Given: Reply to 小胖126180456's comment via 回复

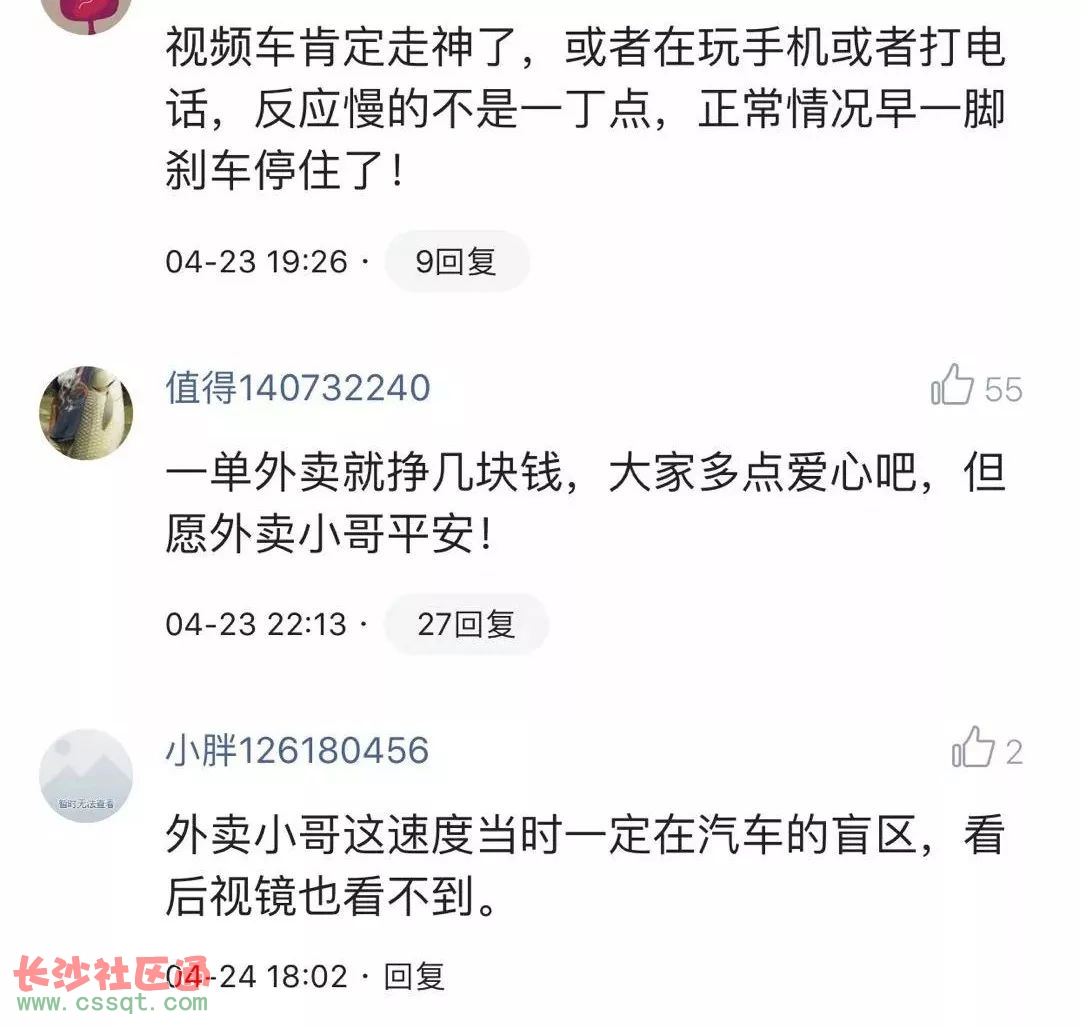Looking at the screenshot, I should [x=415, y=976].
